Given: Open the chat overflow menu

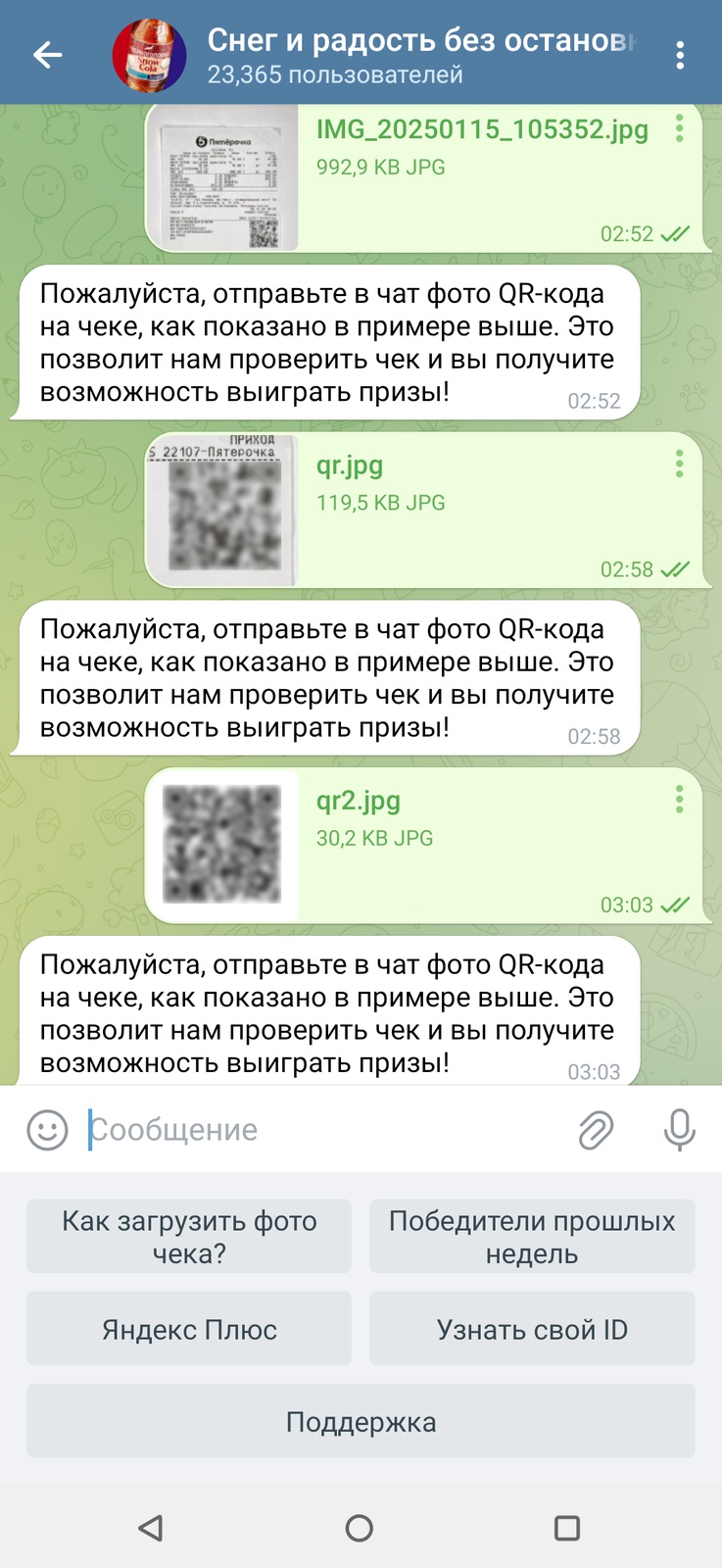Looking at the screenshot, I should [680, 55].
